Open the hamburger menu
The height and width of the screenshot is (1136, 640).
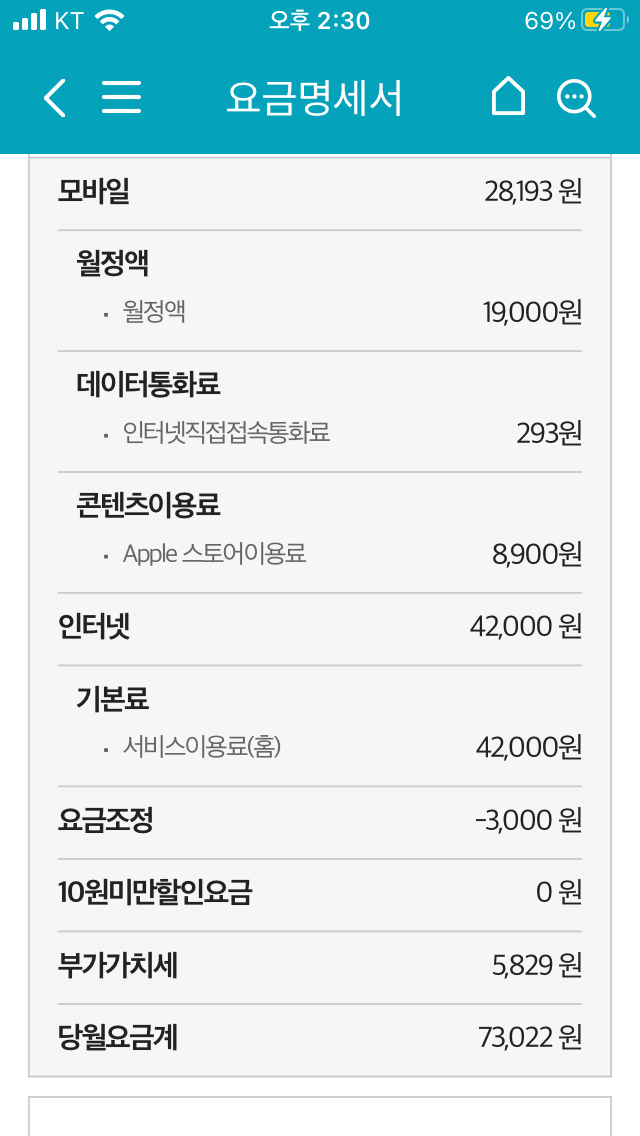click(121, 98)
